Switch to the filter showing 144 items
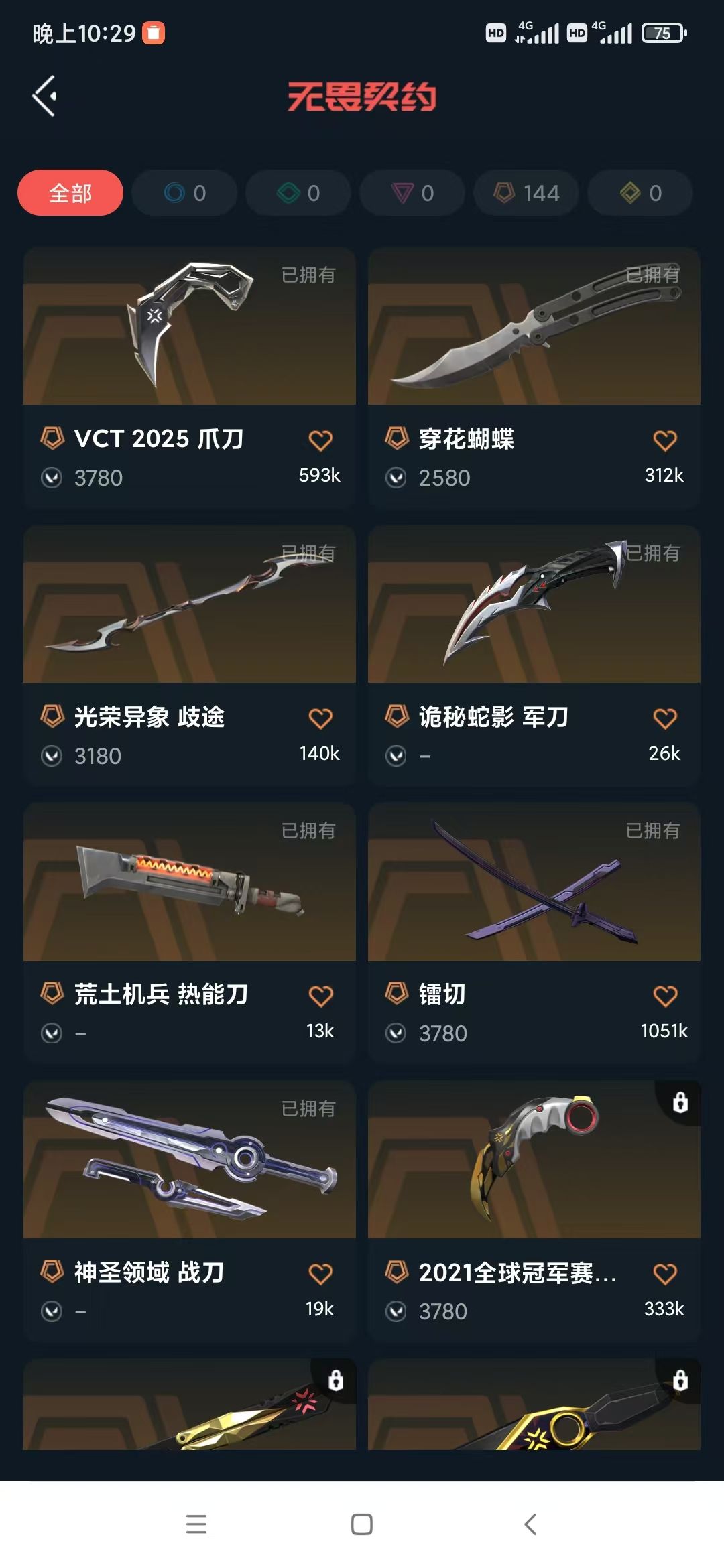 pos(526,193)
